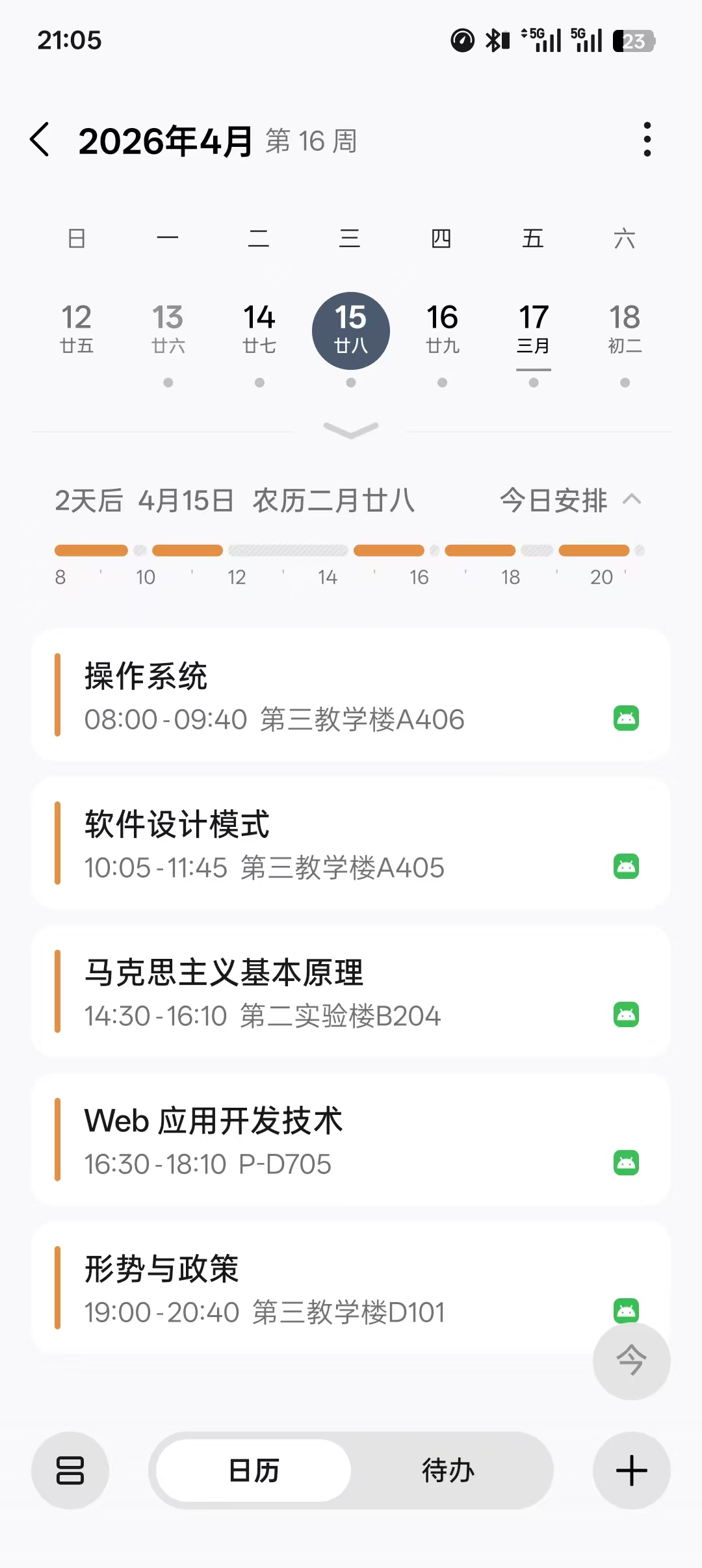Open the 马克思主义基本原理 event card
This screenshot has height=1568, width=702.
click(351, 991)
